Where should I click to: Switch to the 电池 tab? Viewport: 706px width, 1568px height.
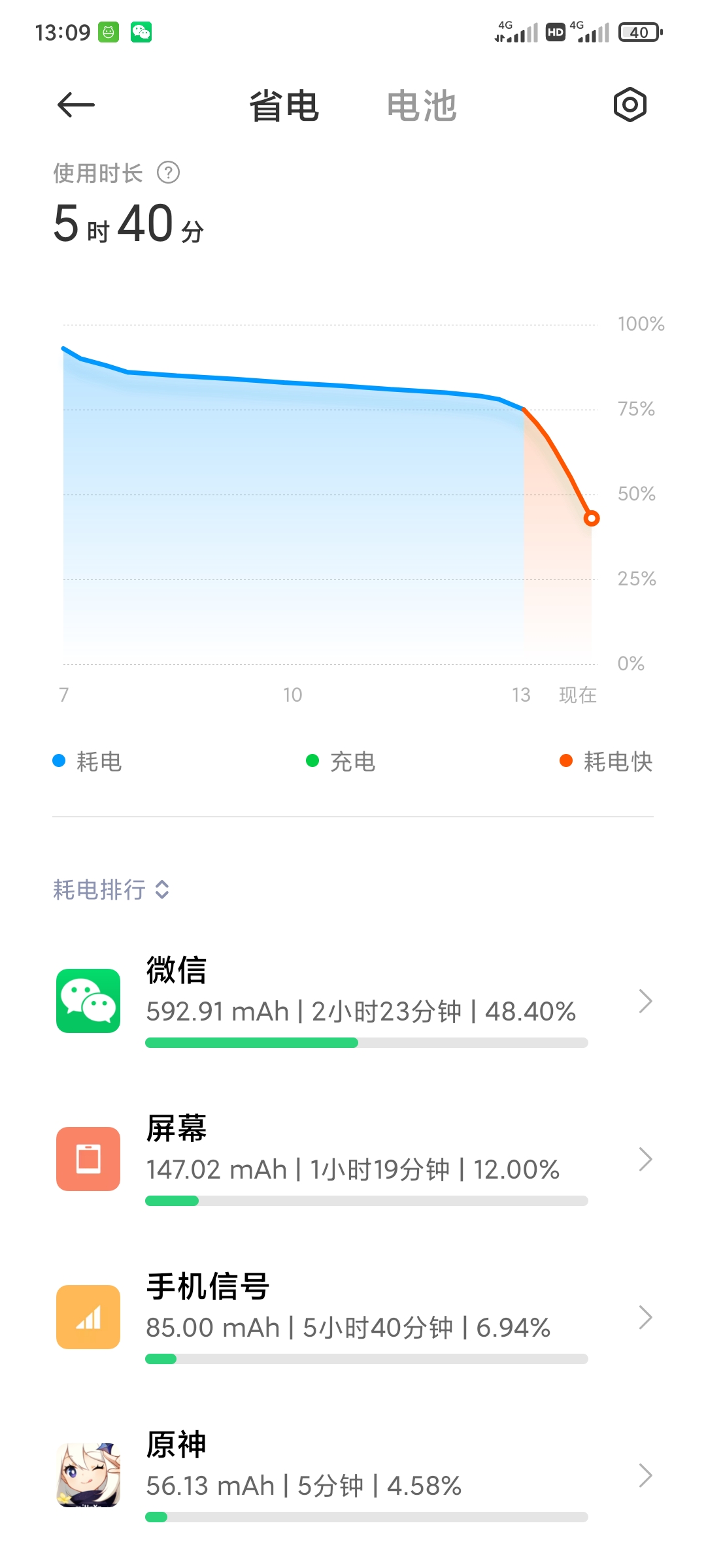point(422,106)
